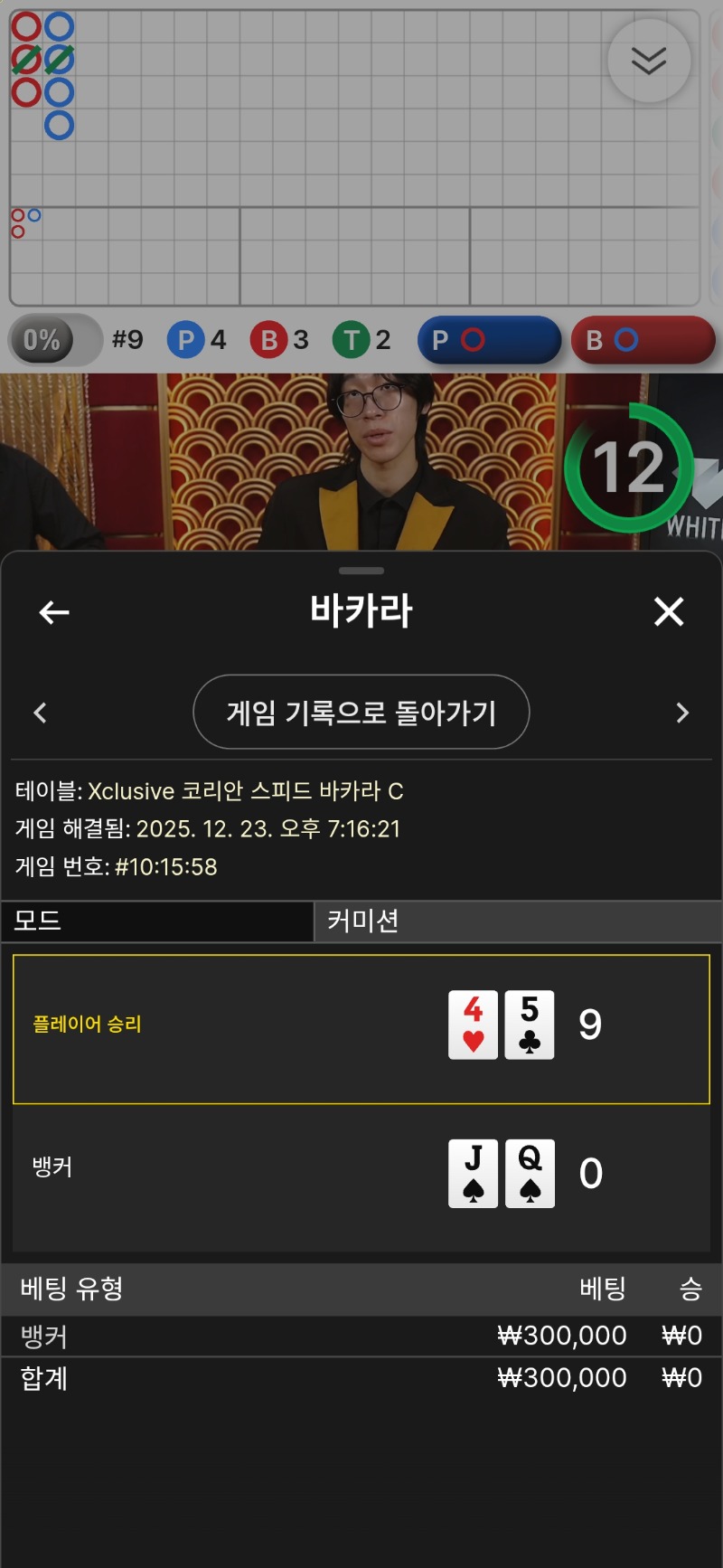The width and height of the screenshot is (723, 1568).
Task: Go back with the left arrow icon
Action: pos(54,613)
